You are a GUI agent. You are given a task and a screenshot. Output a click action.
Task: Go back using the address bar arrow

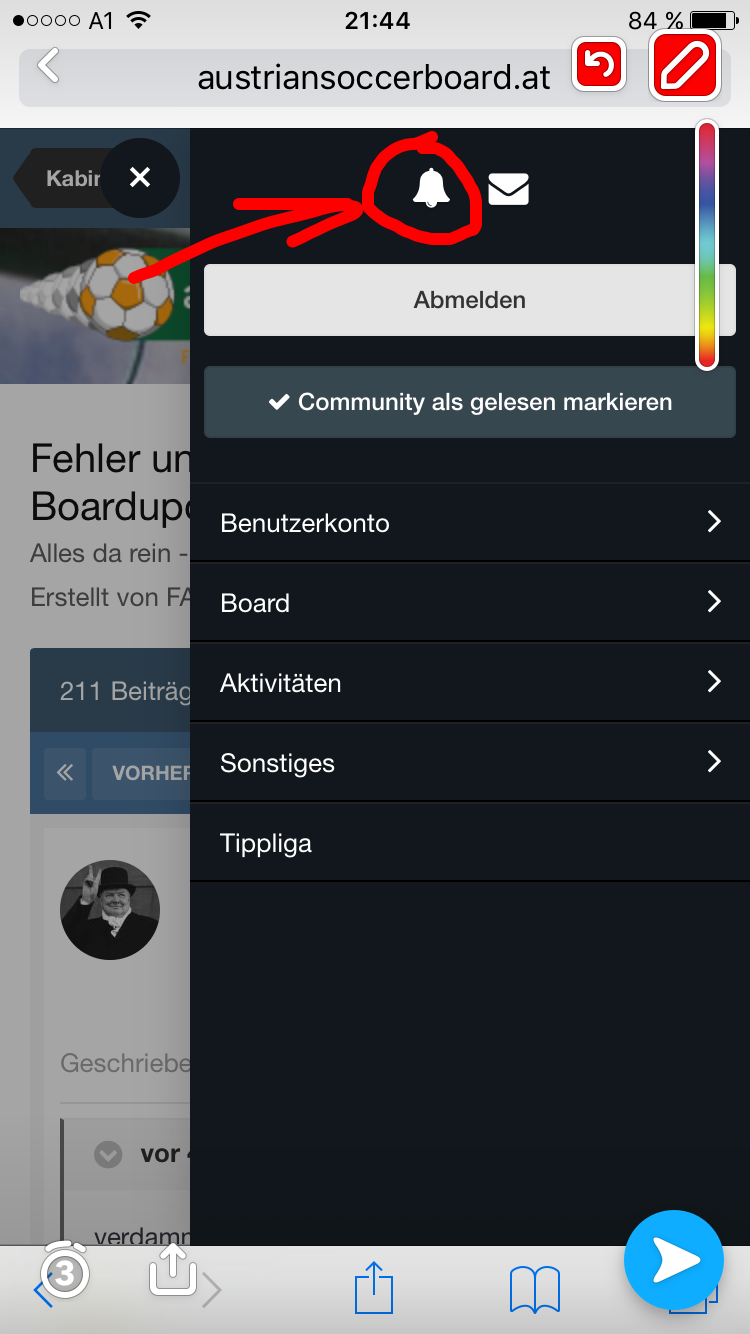[48, 65]
